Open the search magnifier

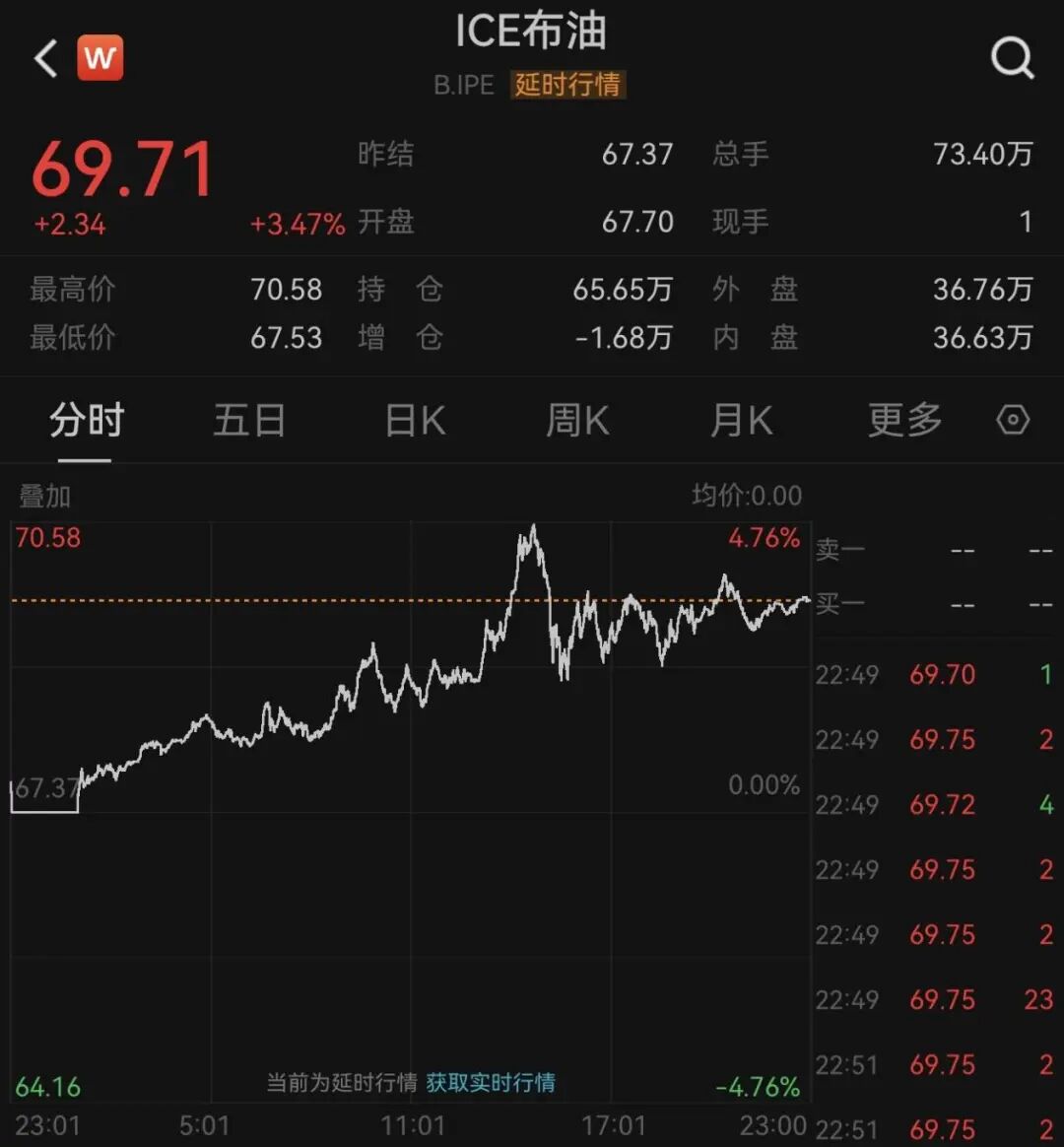point(1012,58)
